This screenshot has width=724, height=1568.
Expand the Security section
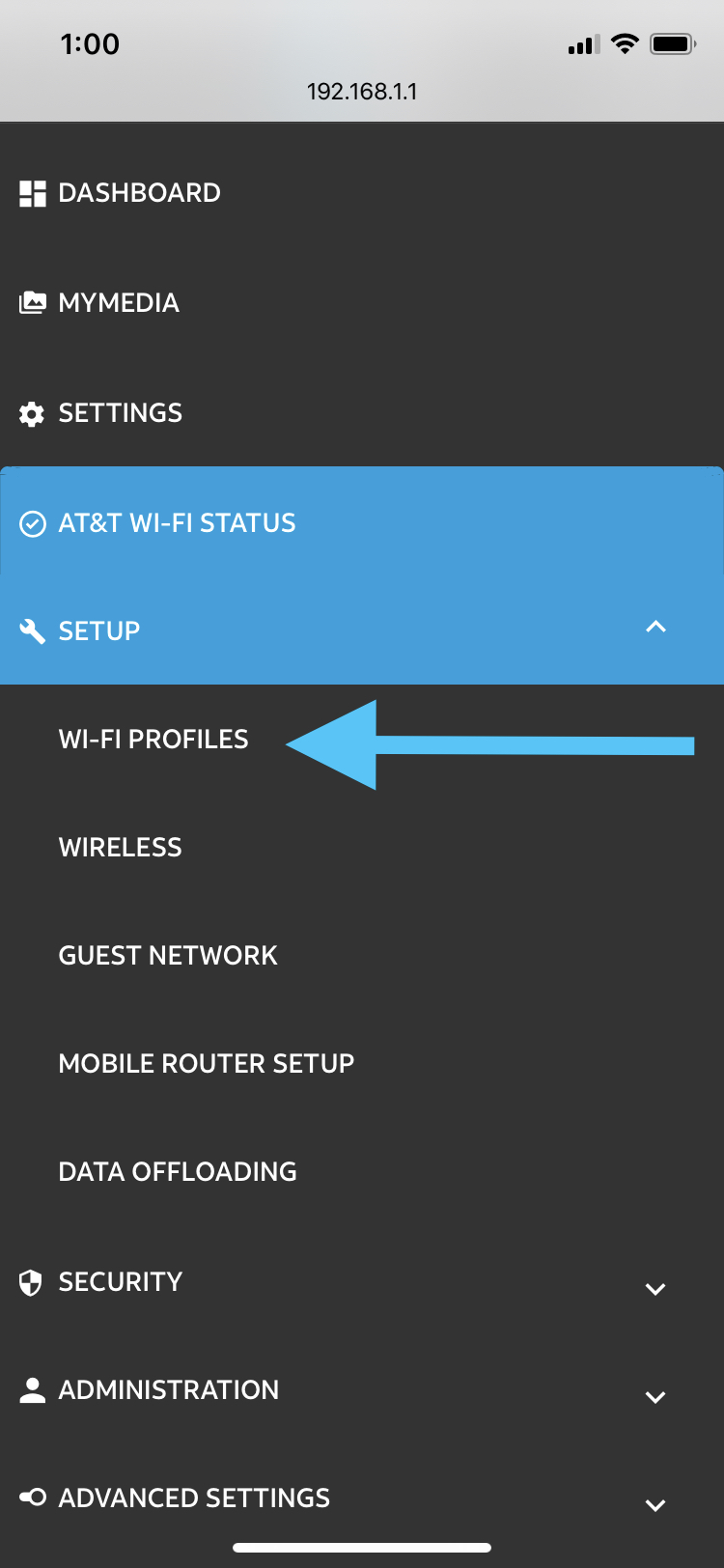(655, 1289)
